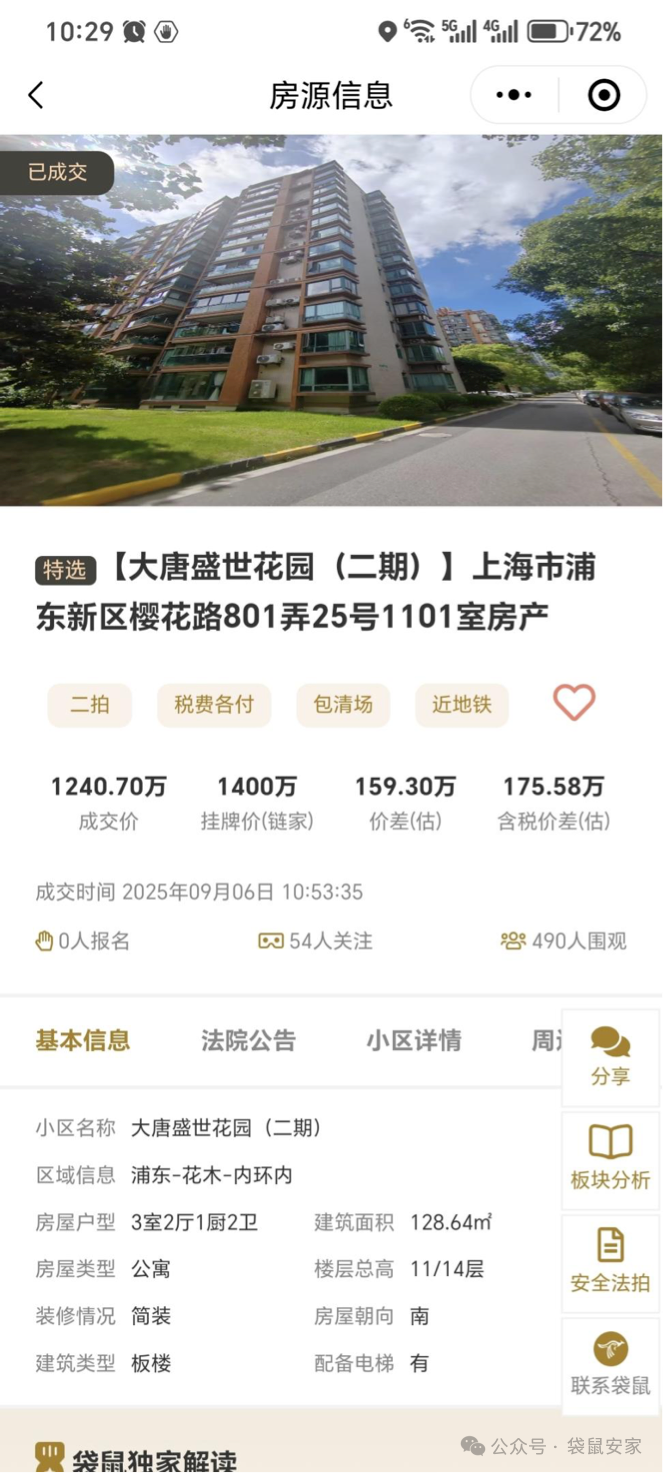The width and height of the screenshot is (663, 1473).
Task: Switch to the 小区详情 tab
Action: coord(413,1040)
